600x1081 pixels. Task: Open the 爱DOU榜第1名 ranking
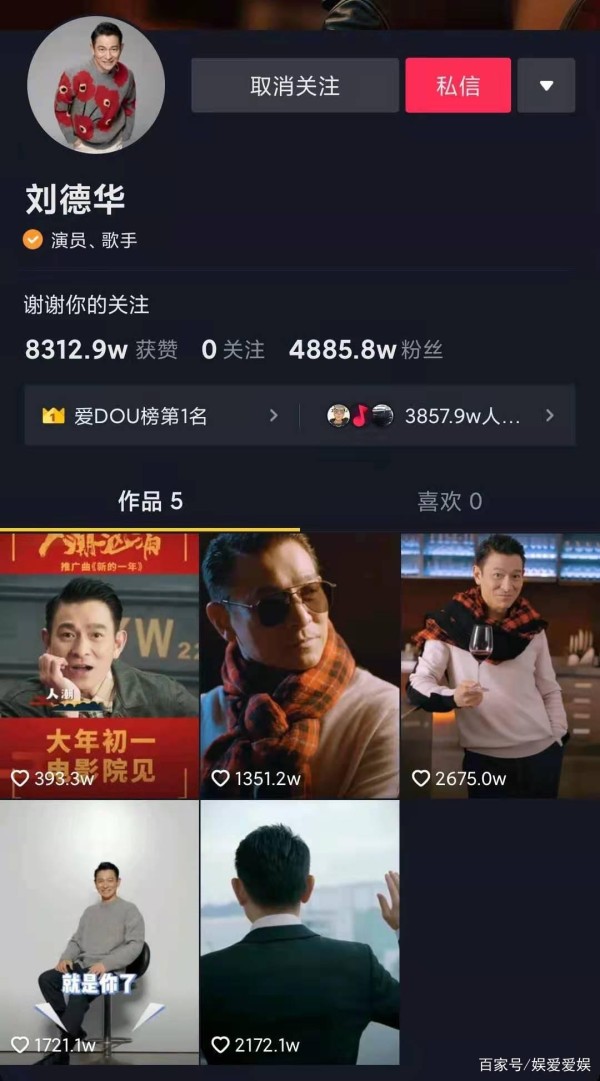(161, 415)
